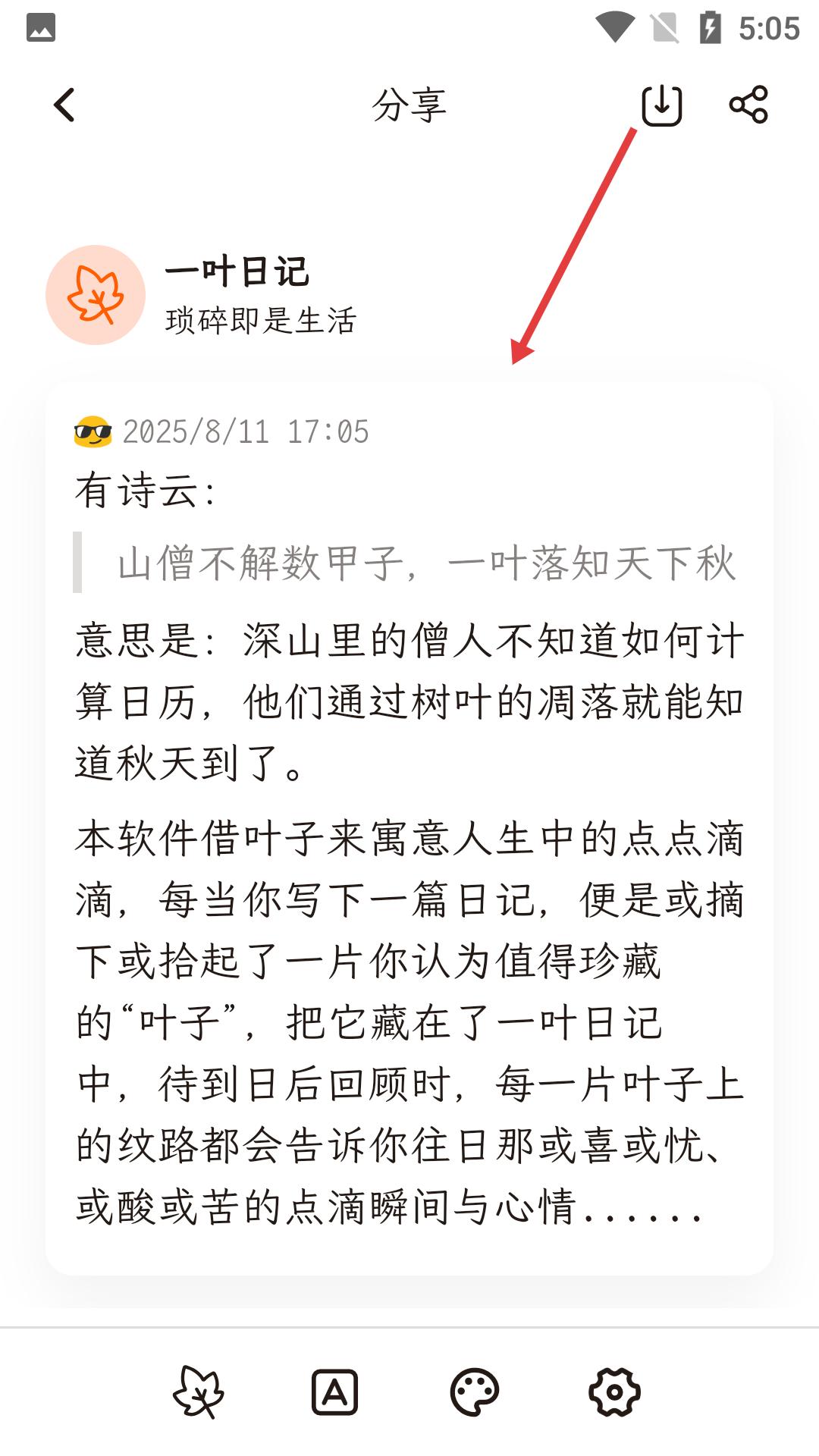Open share settings gear
Viewport: 819px width, 1456px height.
click(x=614, y=1392)
